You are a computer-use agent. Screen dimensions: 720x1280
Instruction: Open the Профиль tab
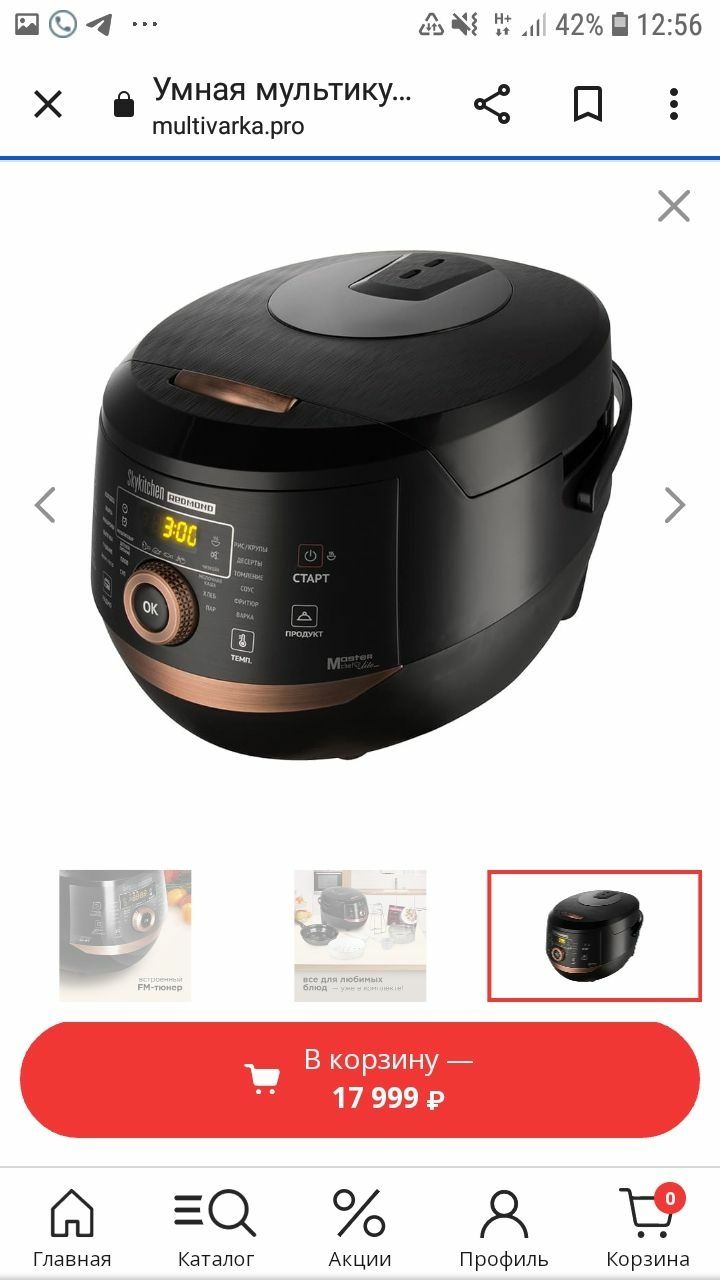tap(504, 1228)
